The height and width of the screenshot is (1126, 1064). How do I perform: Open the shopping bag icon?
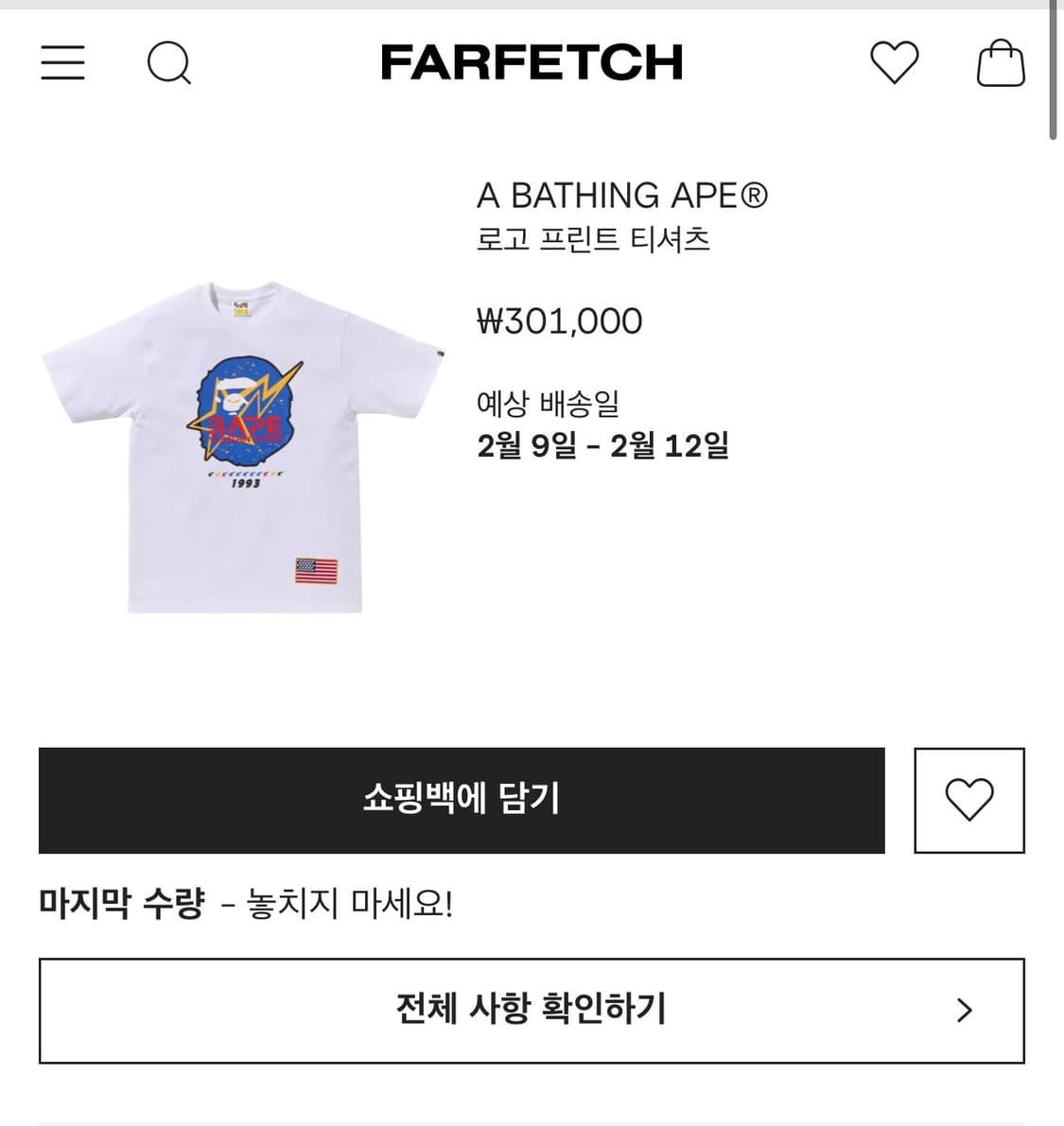point(1001,64)
